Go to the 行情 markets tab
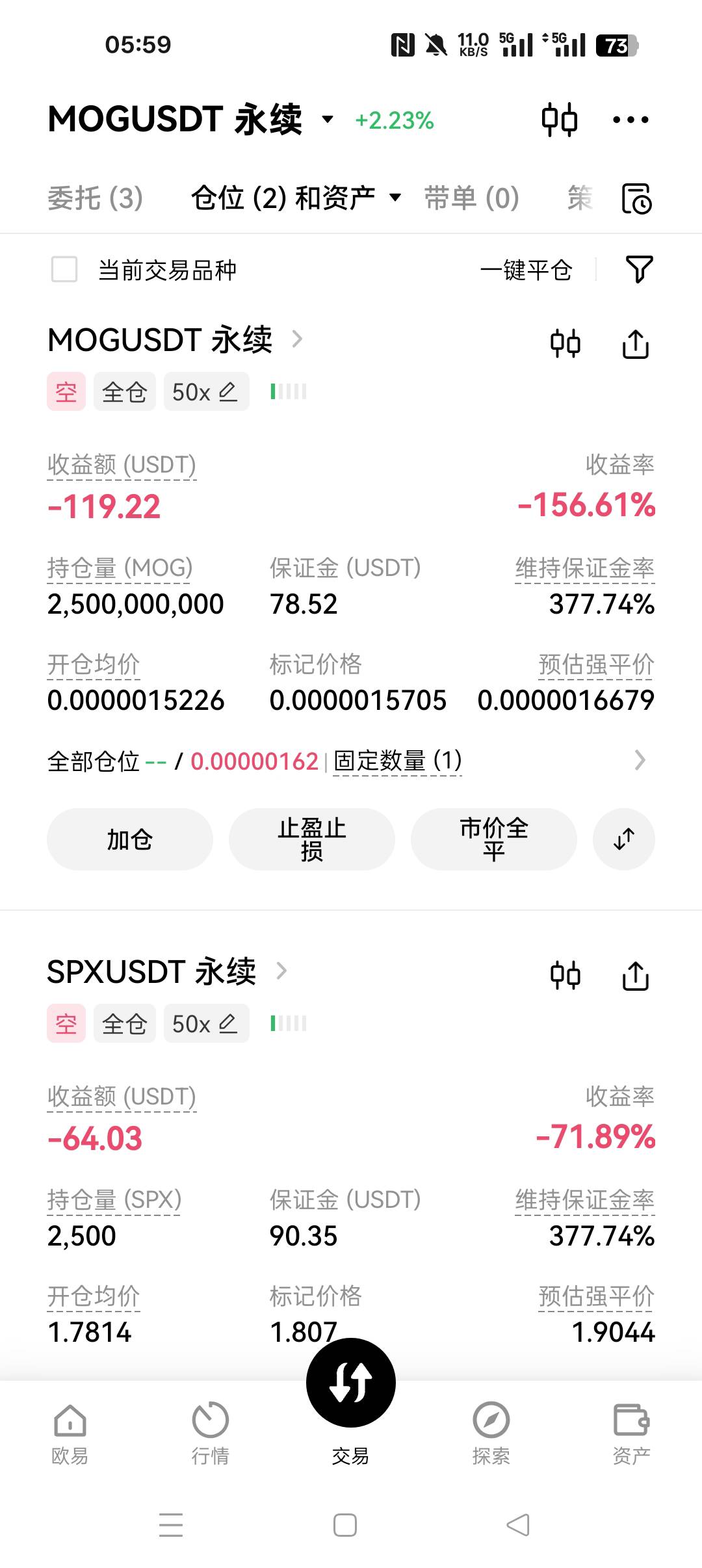This screenshot has width=702, height=1568. click(x=211, y=1433)
